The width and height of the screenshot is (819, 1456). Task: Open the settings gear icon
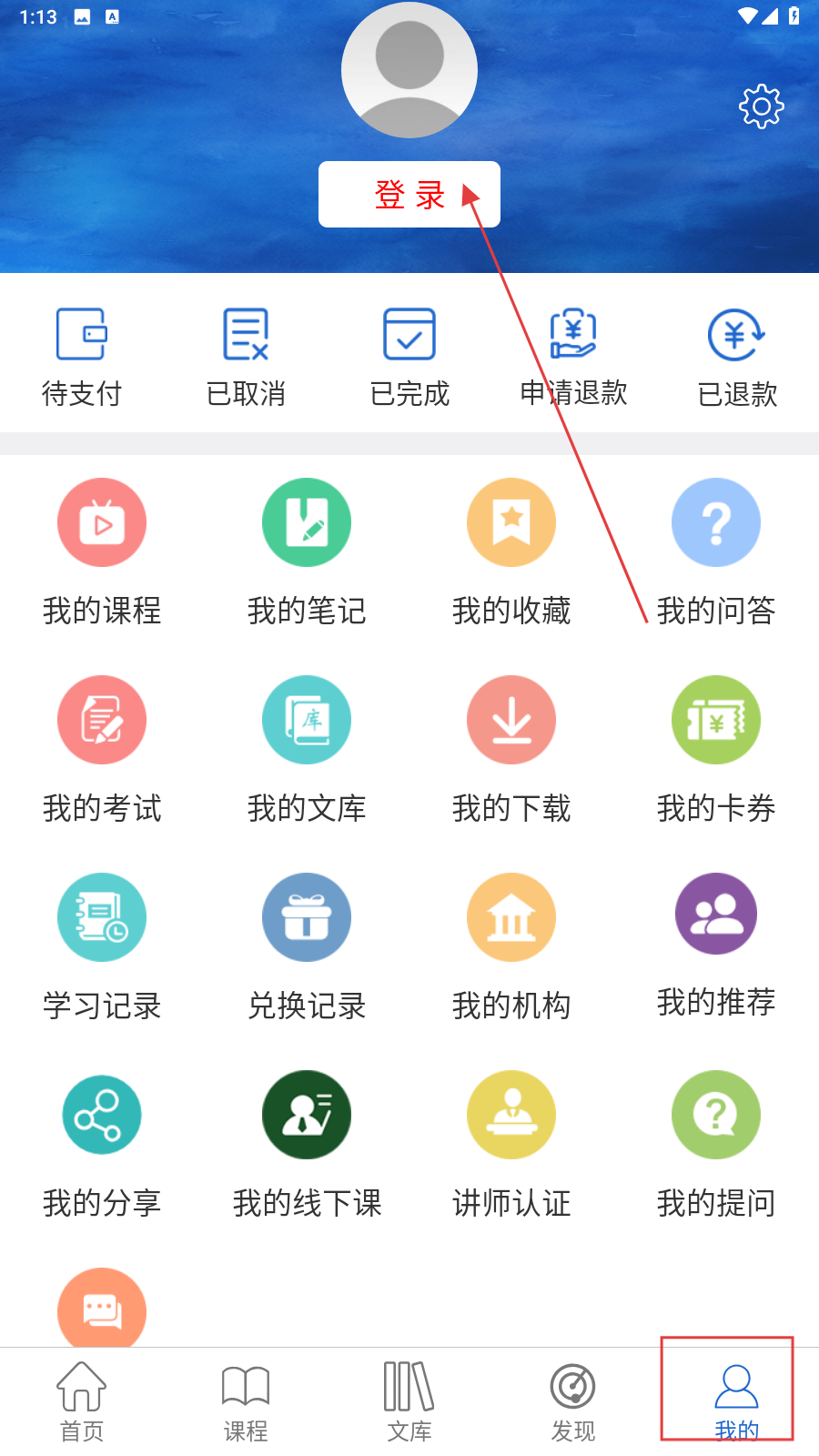[x=762, y=106]
